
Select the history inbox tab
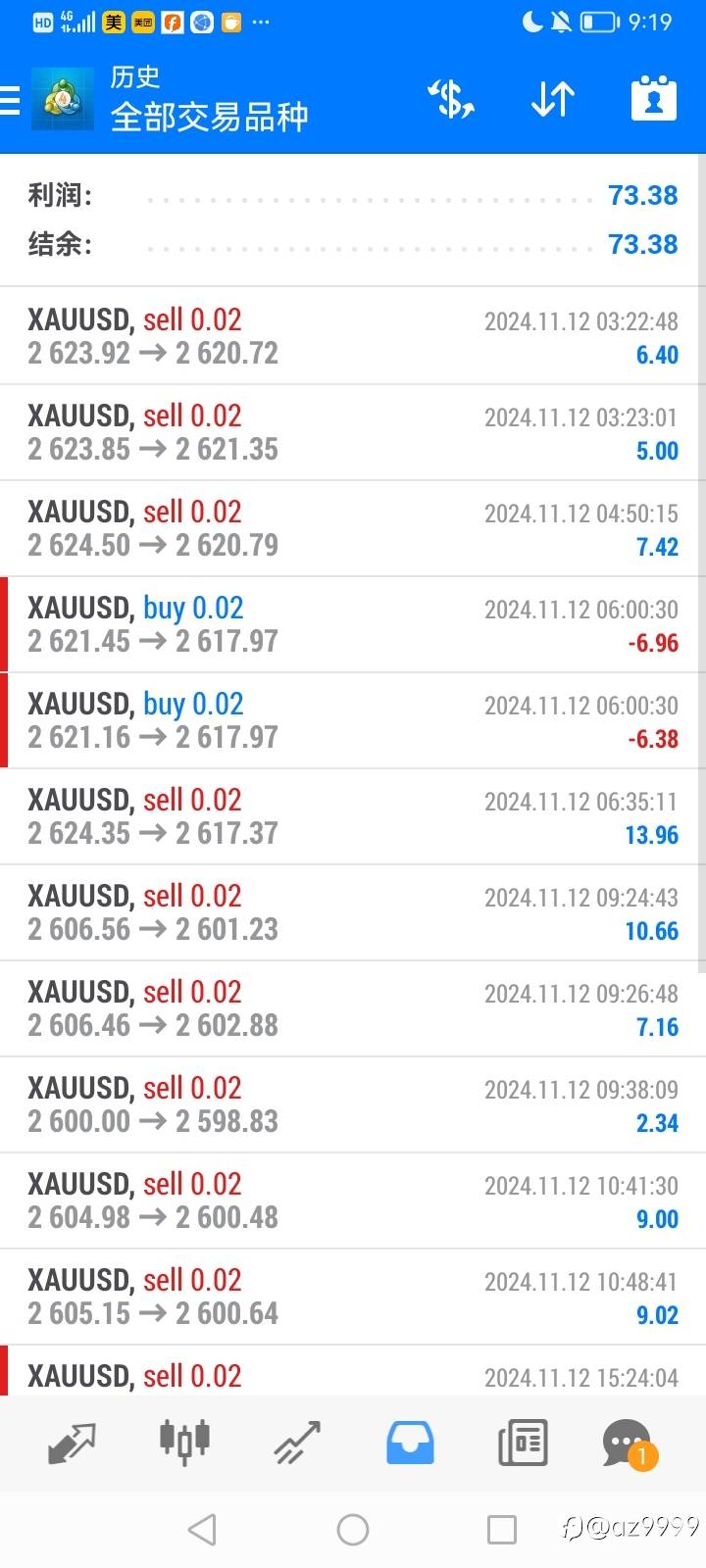tap(410, 1443)
